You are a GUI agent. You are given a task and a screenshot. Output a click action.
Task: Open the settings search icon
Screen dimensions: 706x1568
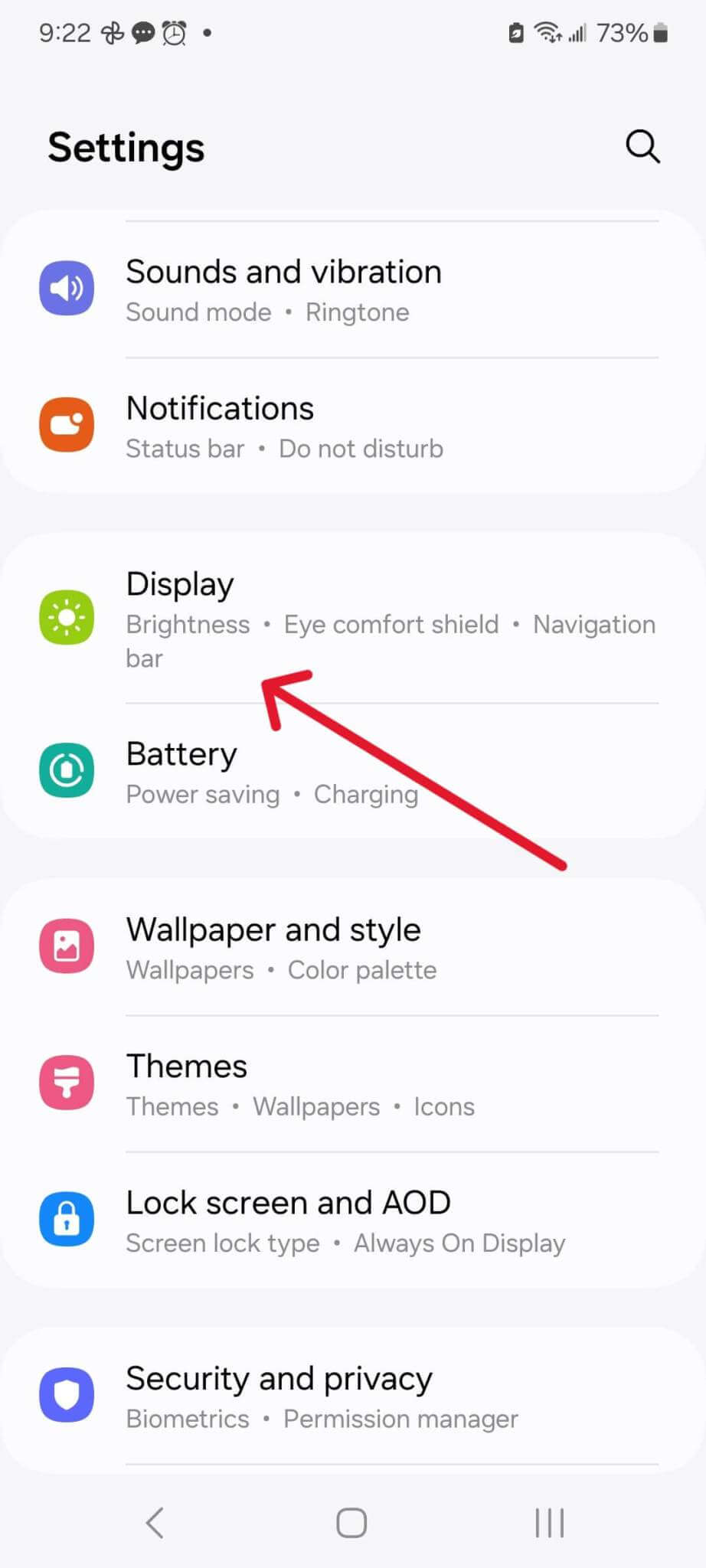pyautogui.click(x=642, y=146)
